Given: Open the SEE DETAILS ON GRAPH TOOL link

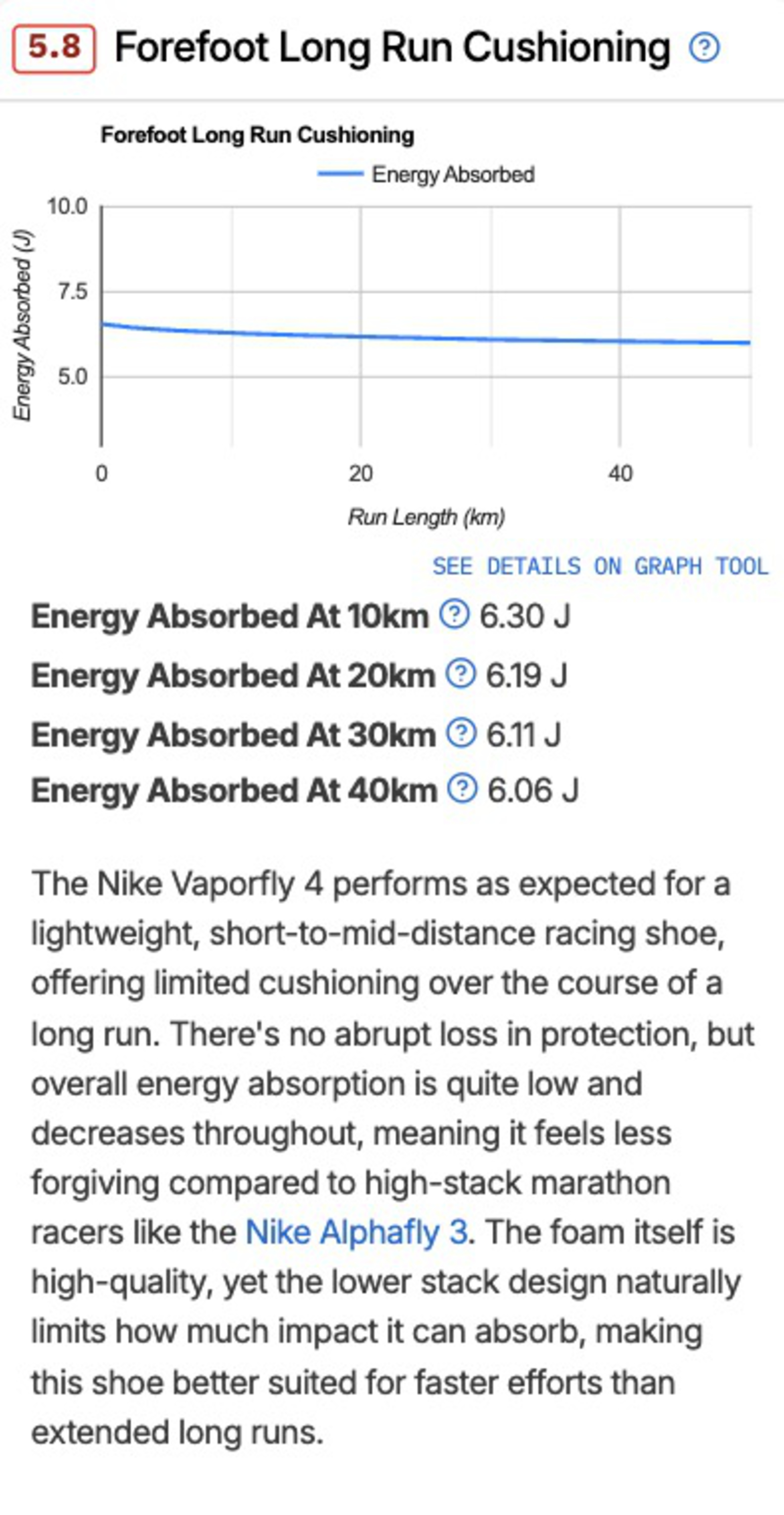Looking at the screenshot, I should tap(600, 566).
